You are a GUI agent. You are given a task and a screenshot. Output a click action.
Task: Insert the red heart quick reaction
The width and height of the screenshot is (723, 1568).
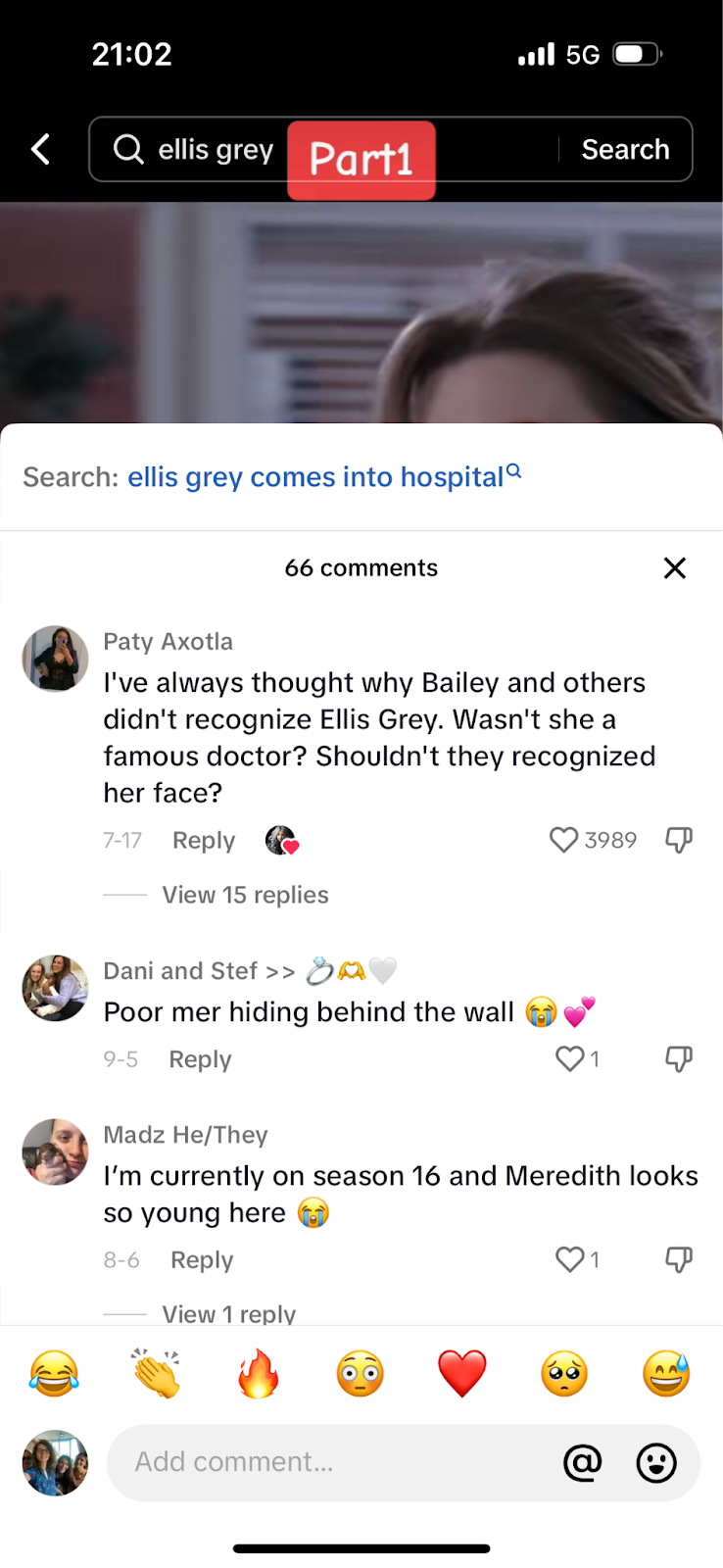[461, 1373]
